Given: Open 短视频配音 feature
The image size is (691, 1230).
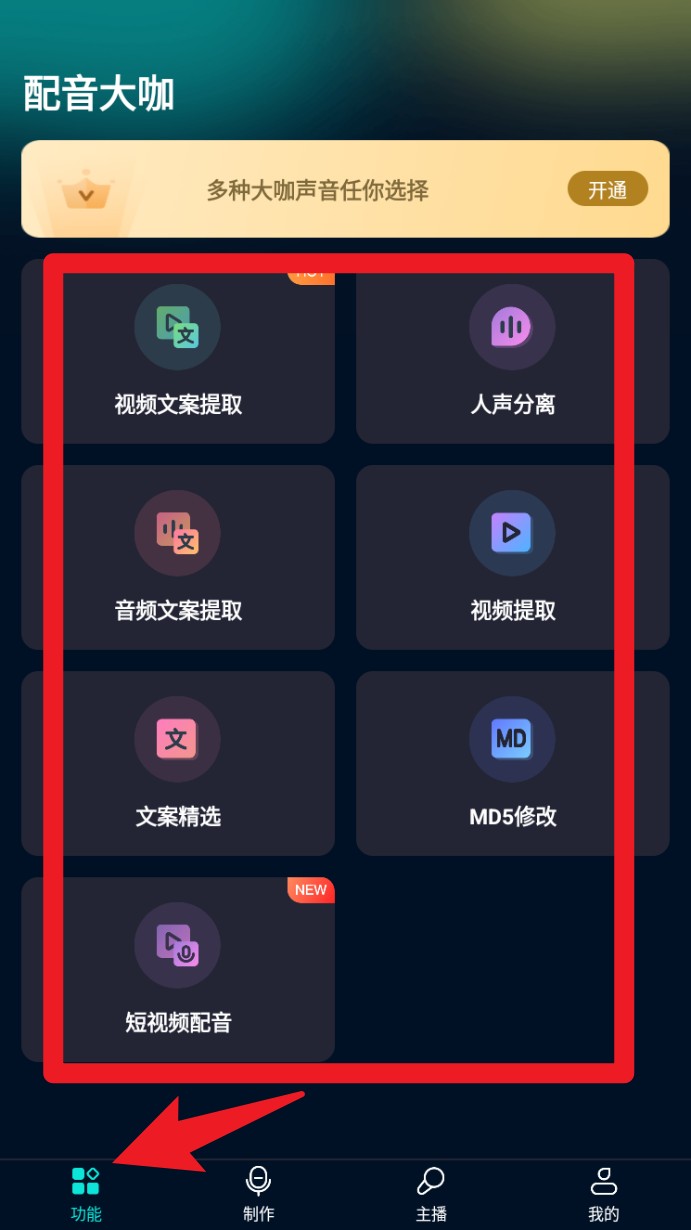Looking at the screenshot, I should click(x=178, y=970).
